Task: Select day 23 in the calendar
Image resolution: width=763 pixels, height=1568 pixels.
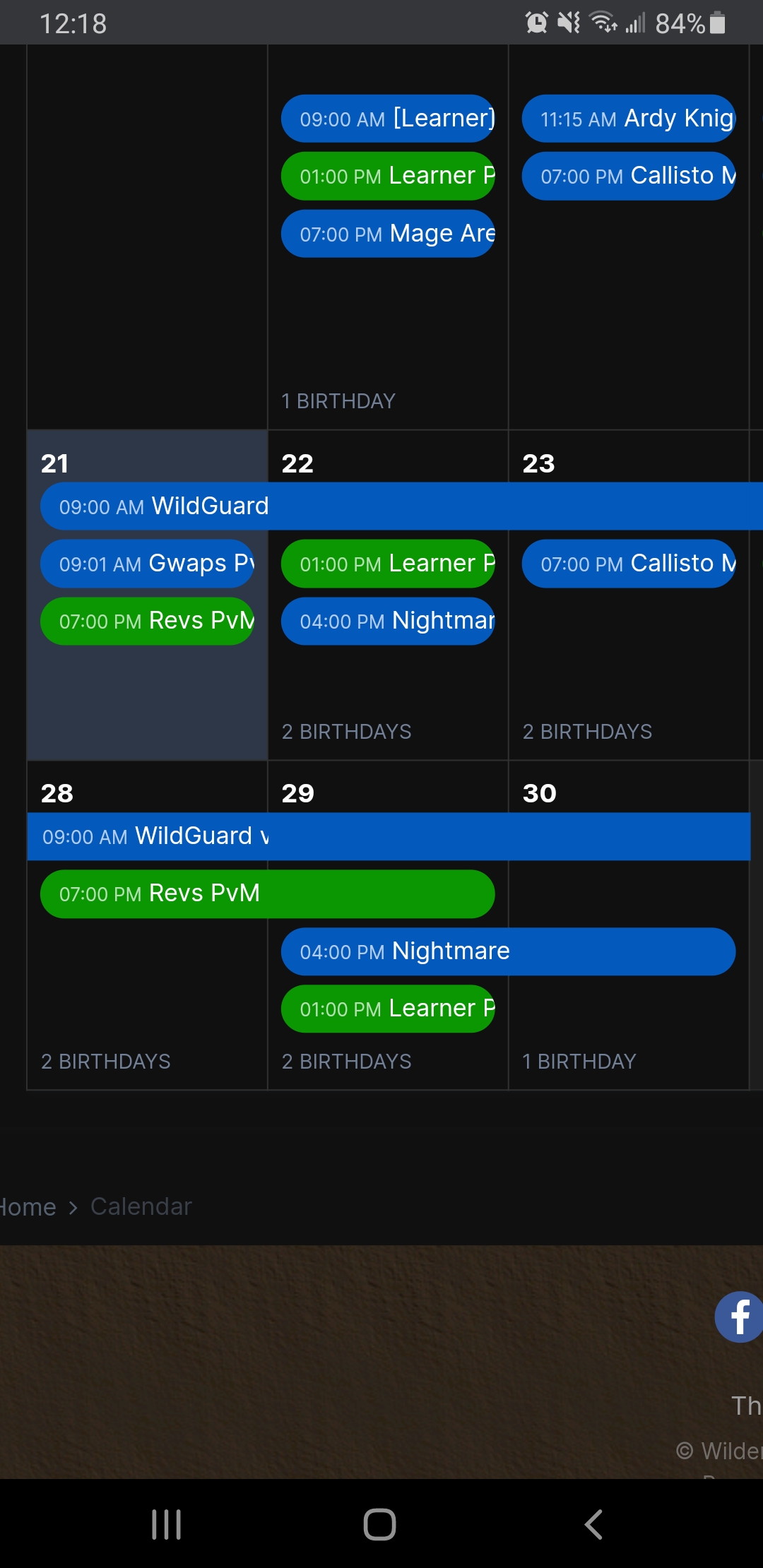Action: (x=538, y=464)
